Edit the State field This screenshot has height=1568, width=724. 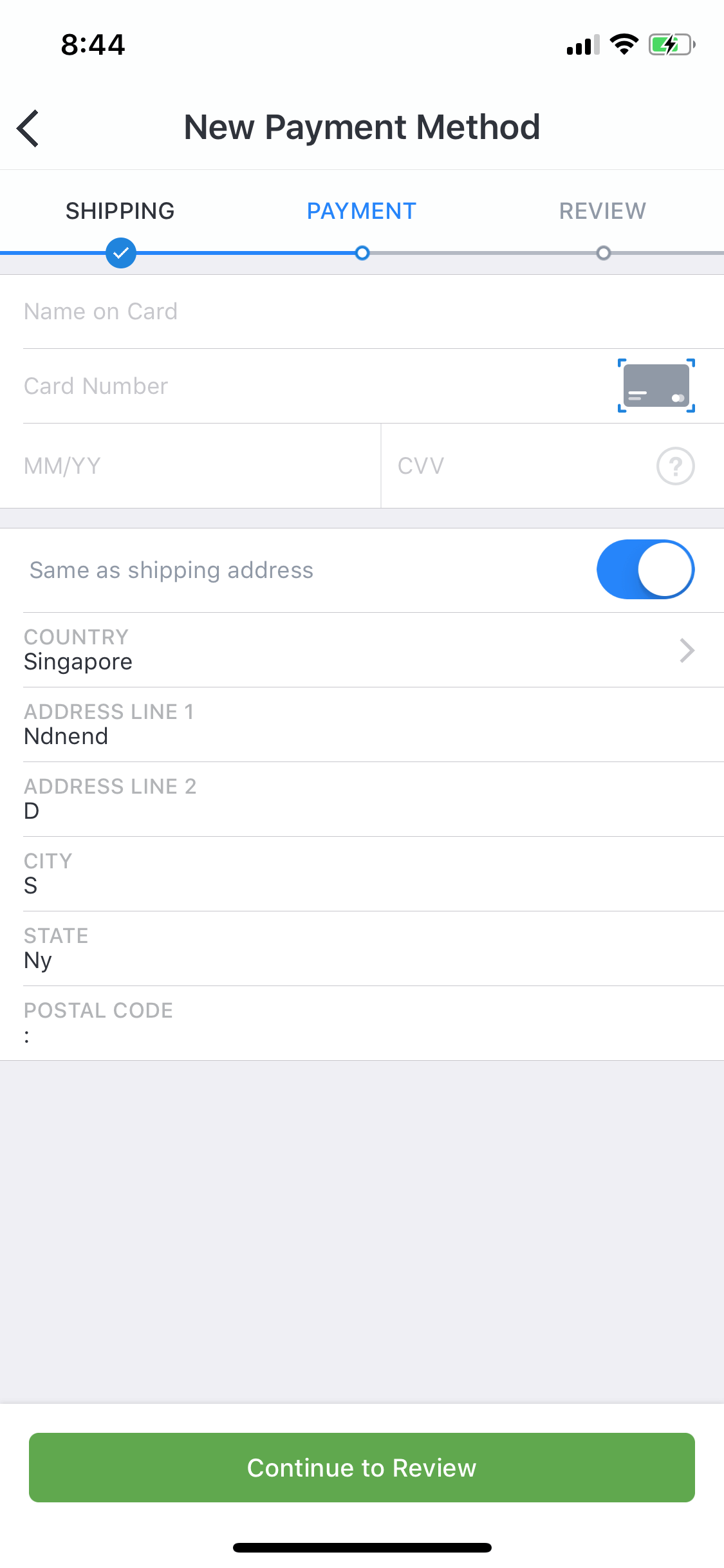(x=362, y=949)
